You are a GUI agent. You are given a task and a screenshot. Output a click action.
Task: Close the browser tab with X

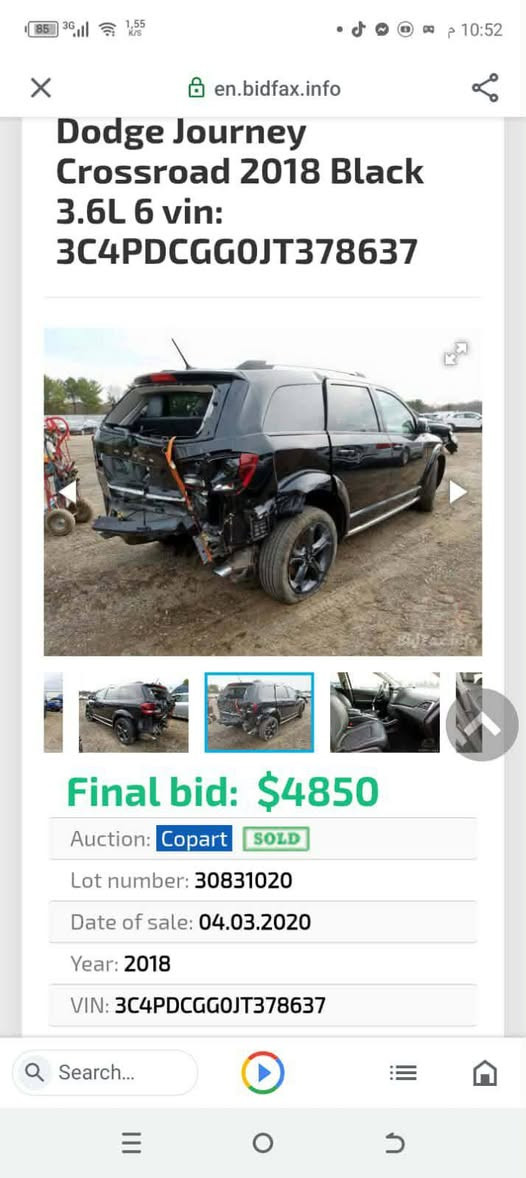[41, 88]
